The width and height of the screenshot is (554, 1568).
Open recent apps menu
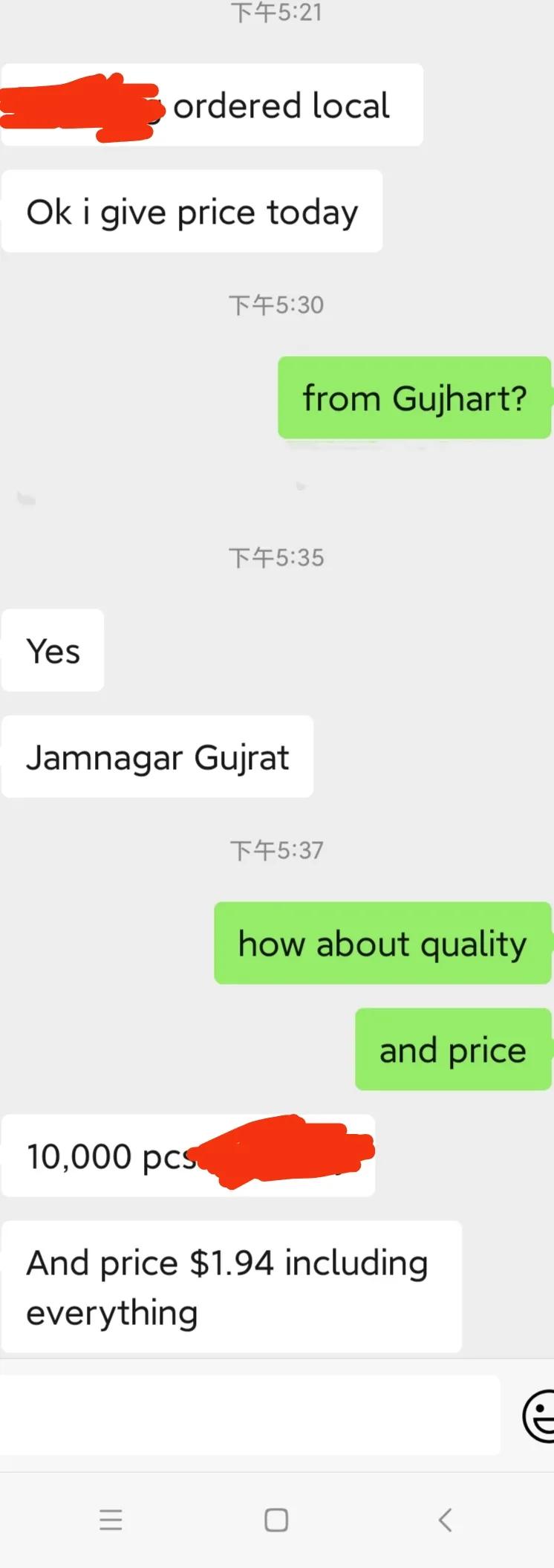pyautogui.click(x=111, y=1520)
